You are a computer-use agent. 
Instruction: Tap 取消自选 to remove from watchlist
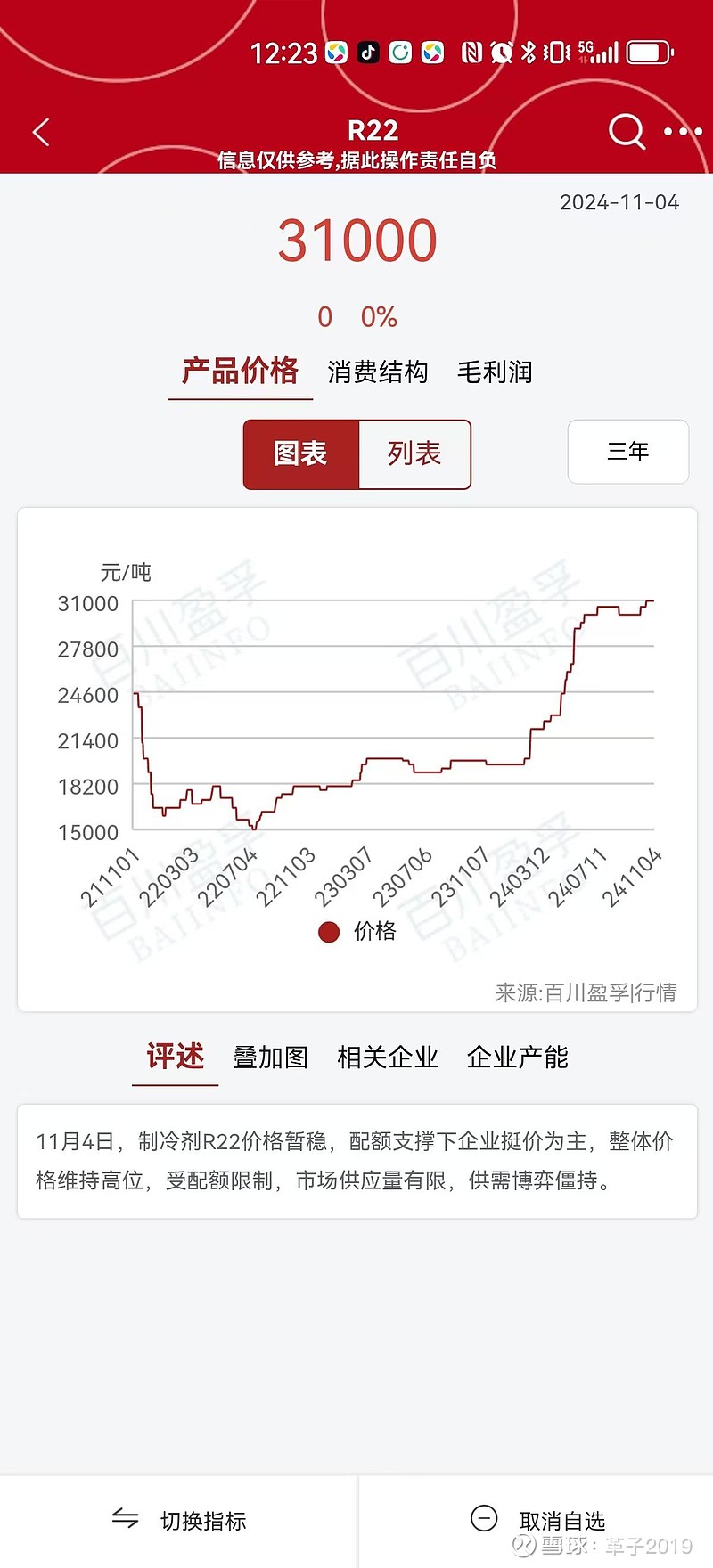point(537,1520)
